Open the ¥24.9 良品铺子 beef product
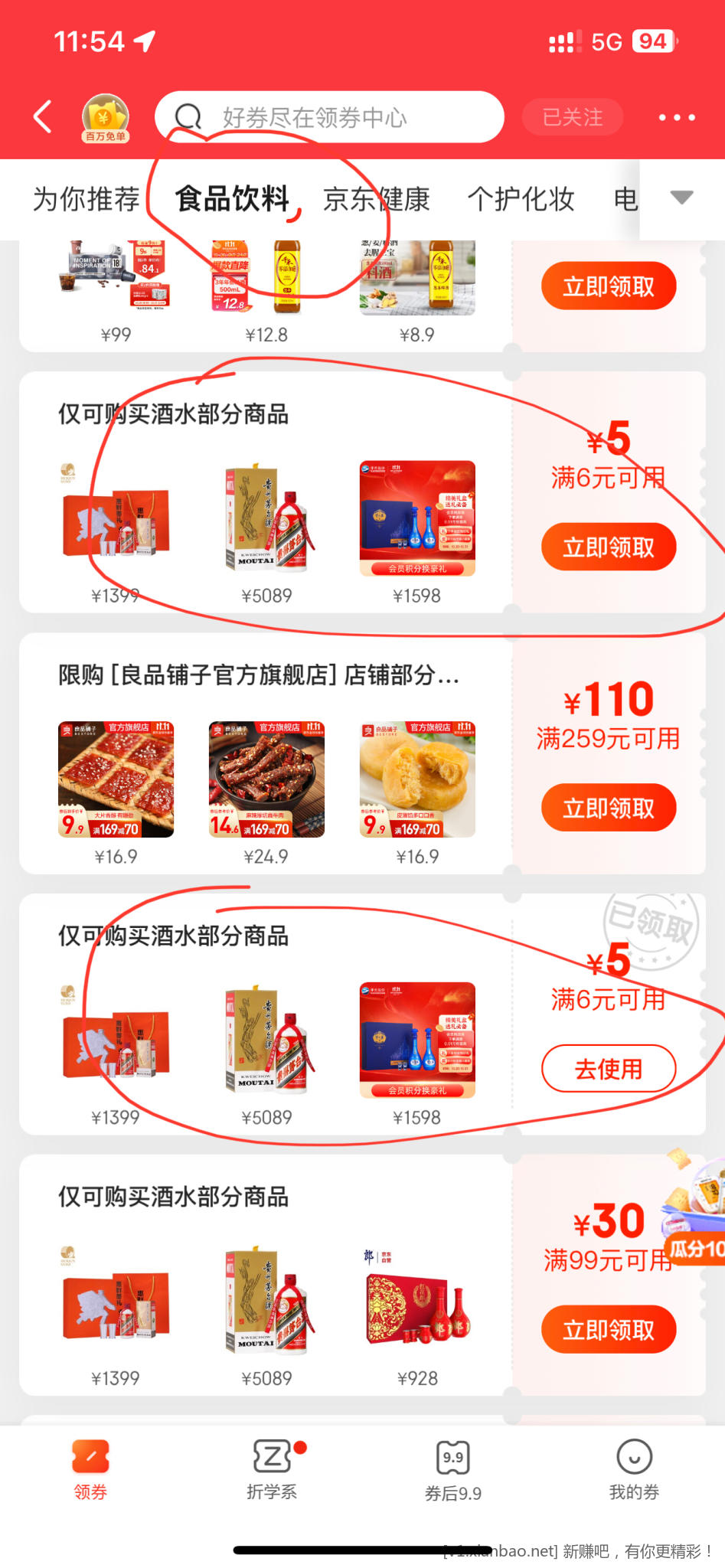 [266, 779]
